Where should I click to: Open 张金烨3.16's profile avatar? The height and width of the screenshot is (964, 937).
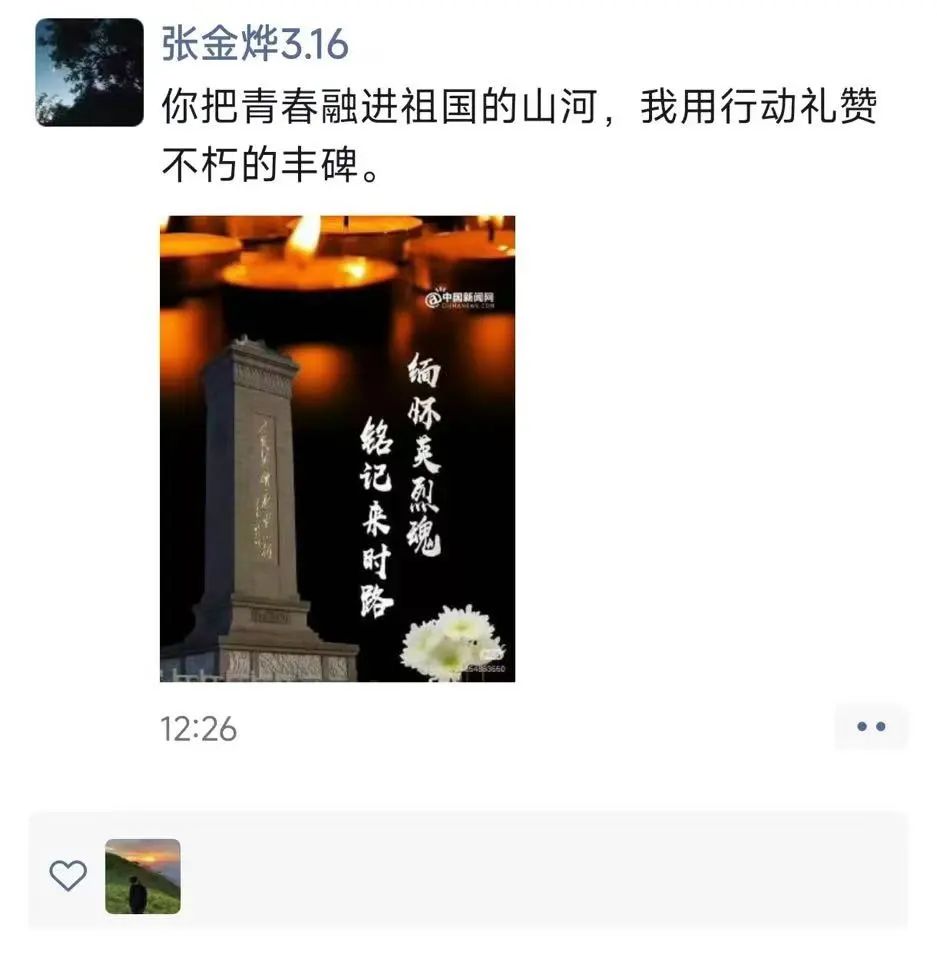click(x=89, y=72)
